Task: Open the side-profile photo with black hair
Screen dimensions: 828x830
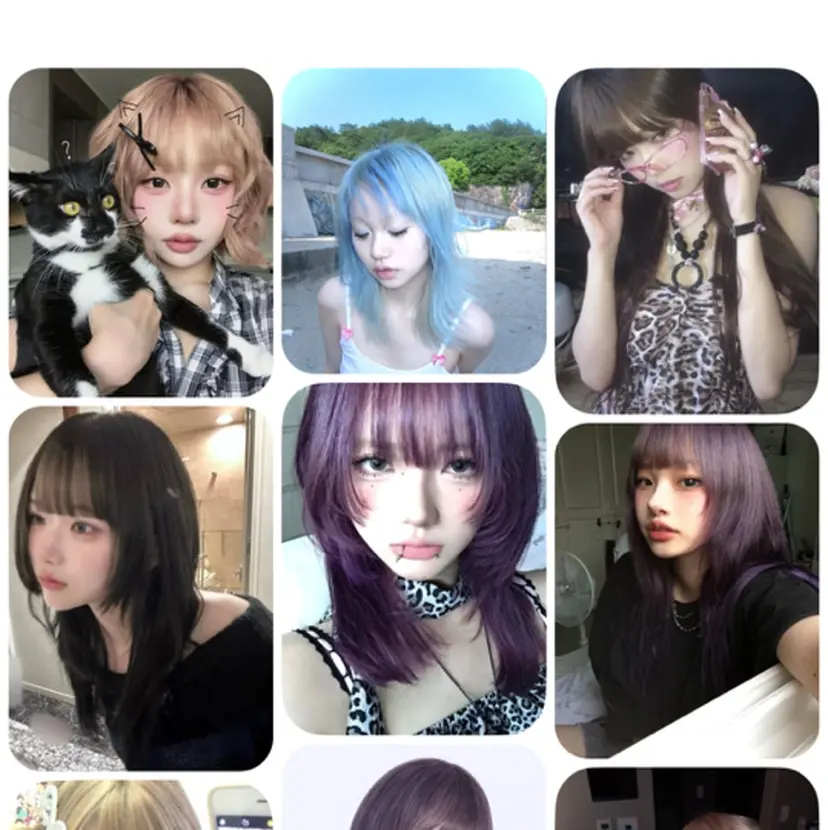Action: coord(140,587)
